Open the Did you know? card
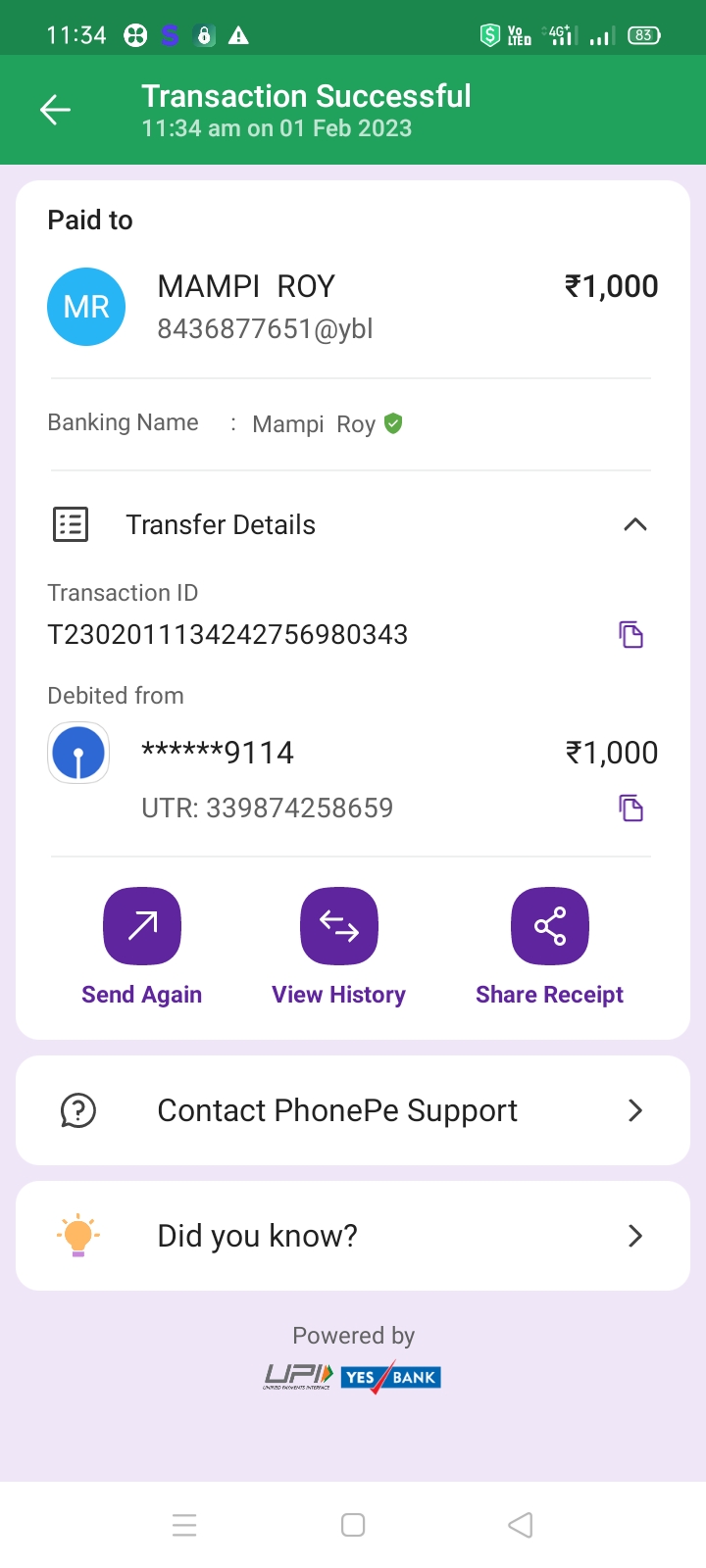This screenshot has width=706, height=1568. tap(353, 1236)
